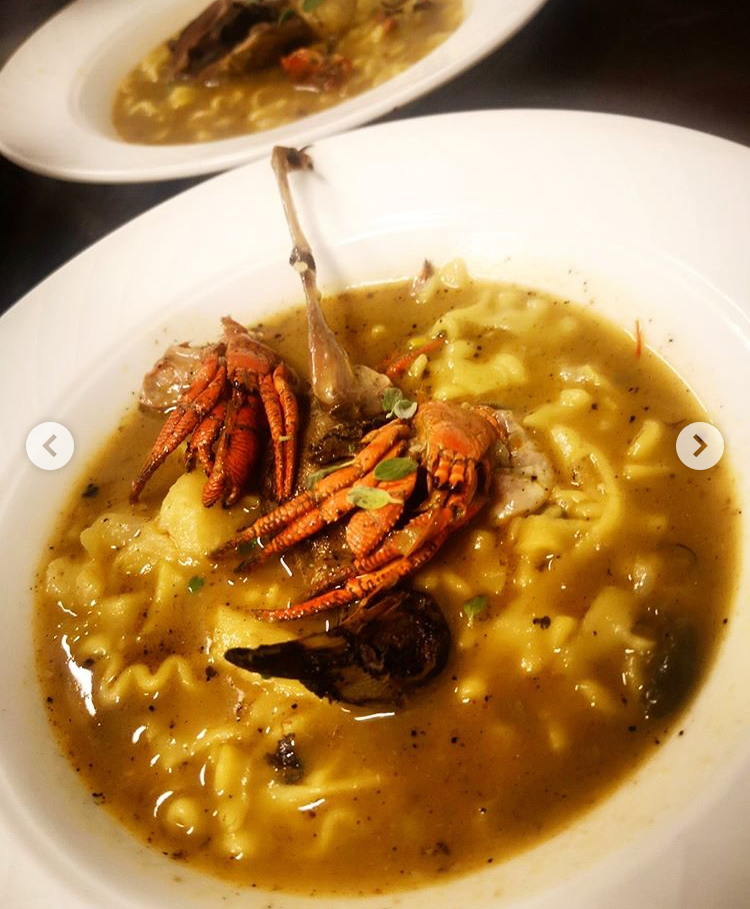Go to the previous photo in carousel
Screen dimensions: 750x909
pyautogui.click(x=50, y=446)
